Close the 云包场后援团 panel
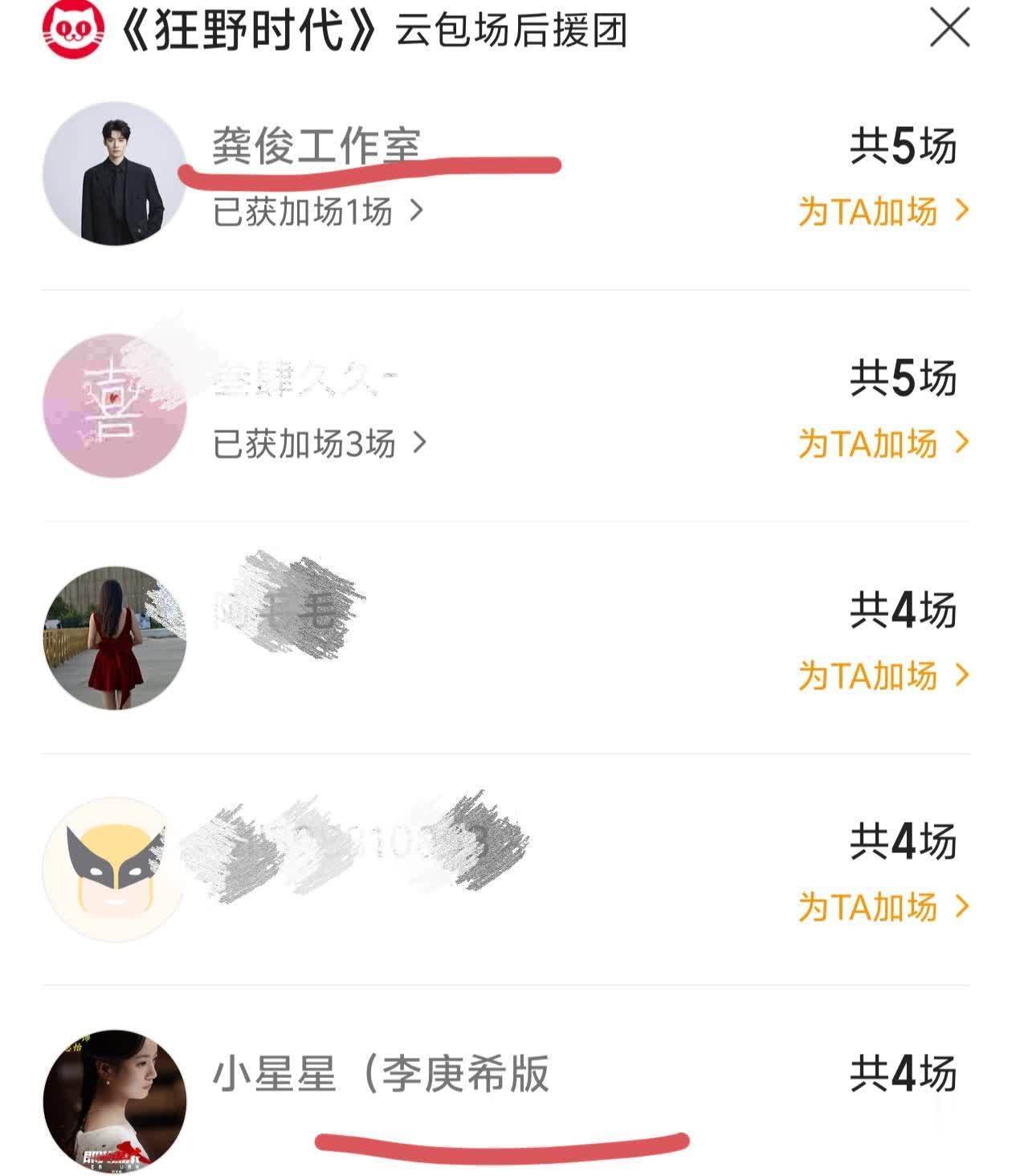 pos(949,30)
